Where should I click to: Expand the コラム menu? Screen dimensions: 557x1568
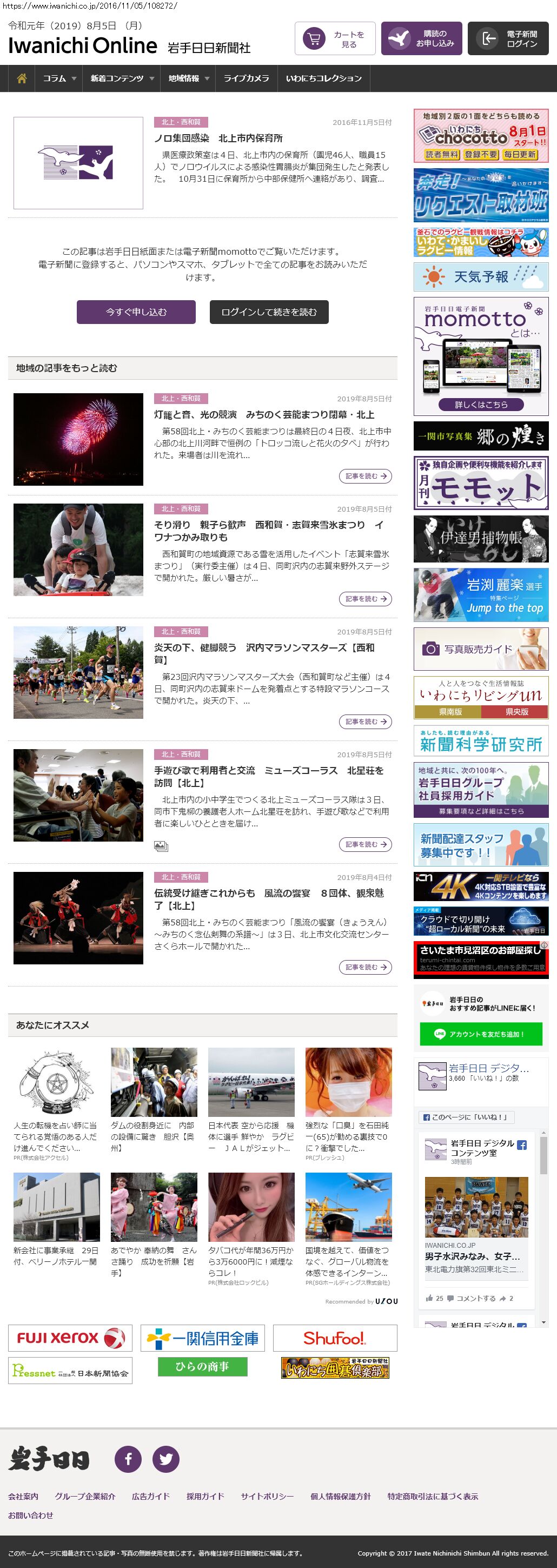click(59, 78)
